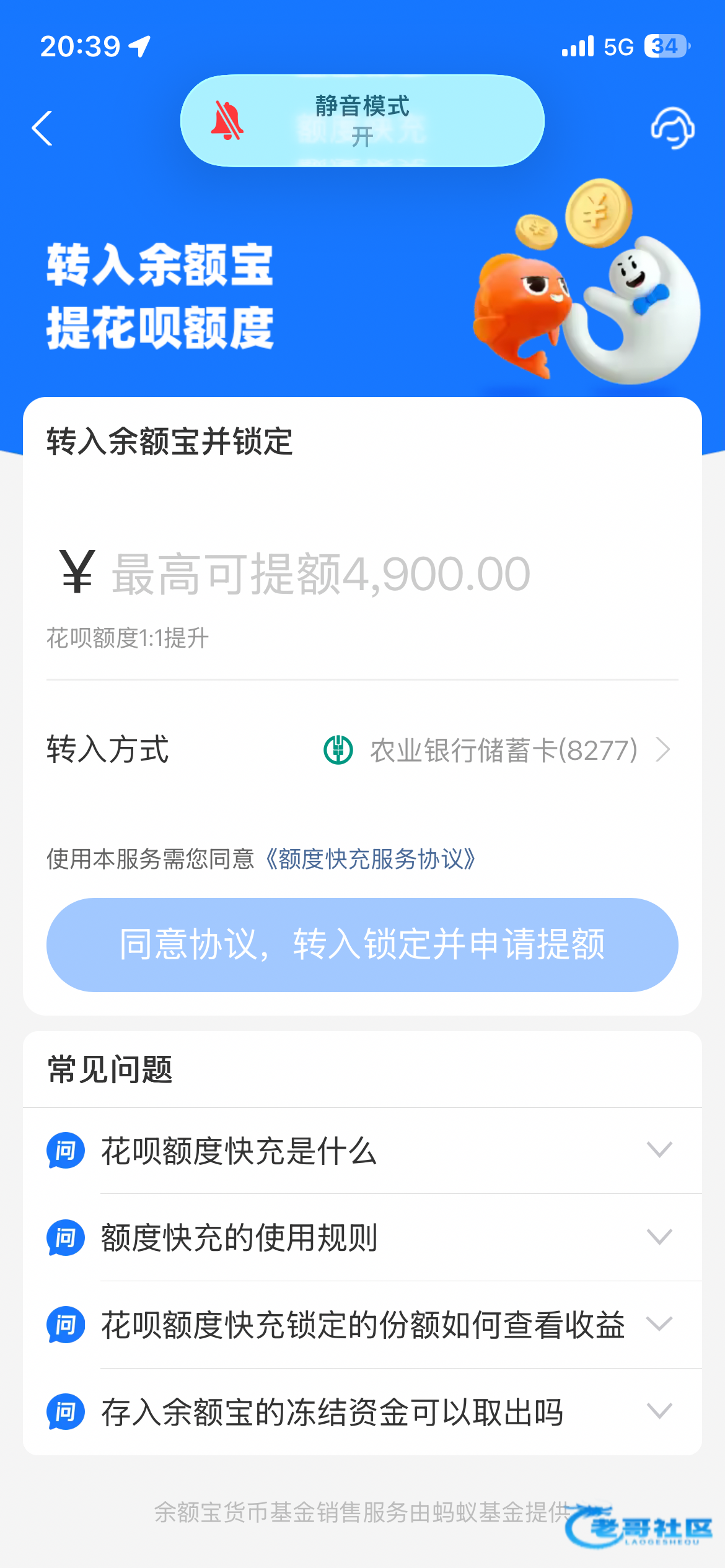Go back using the top-left arrow
Screen dimensions: 725x1568
point(42,129)
